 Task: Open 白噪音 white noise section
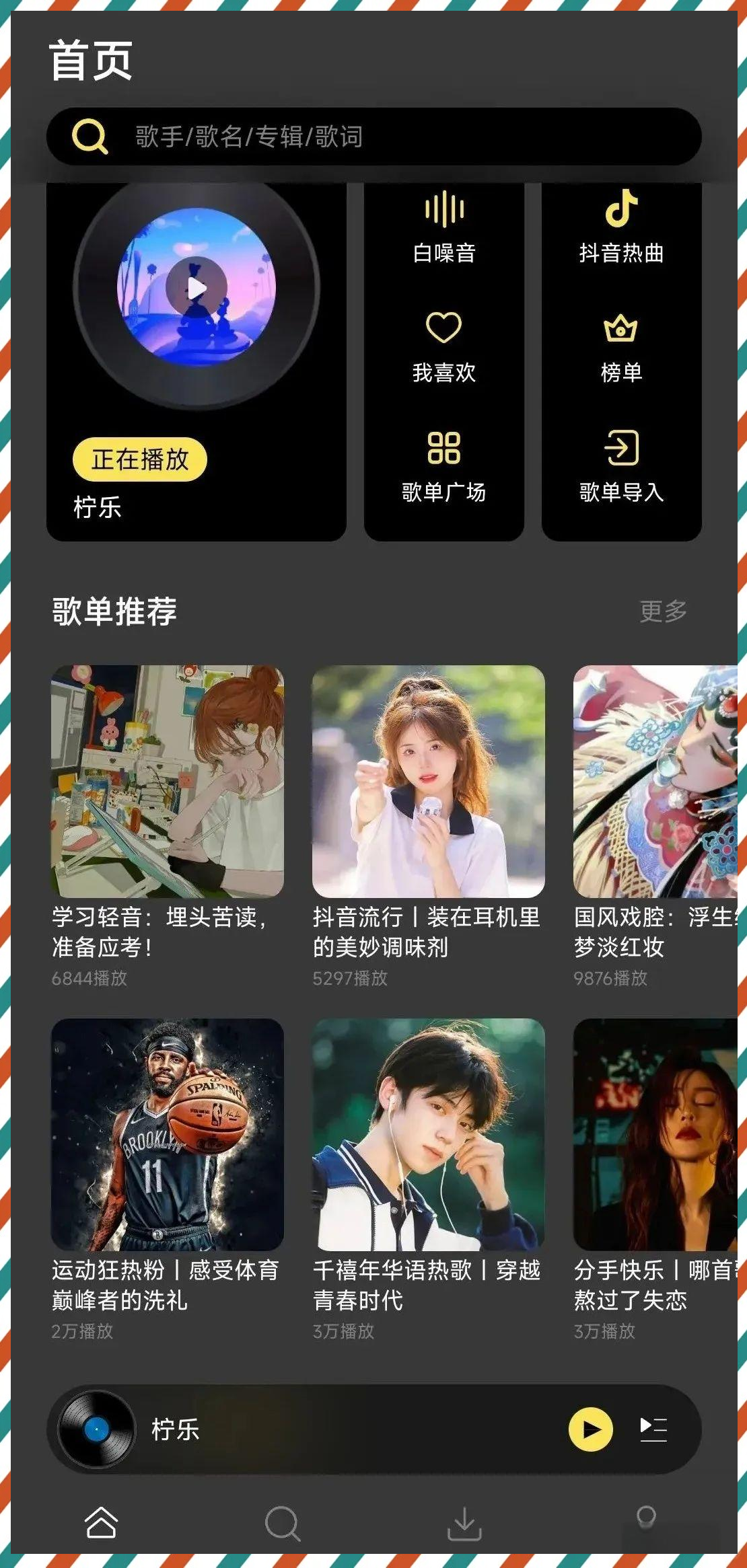click(444, 227)
